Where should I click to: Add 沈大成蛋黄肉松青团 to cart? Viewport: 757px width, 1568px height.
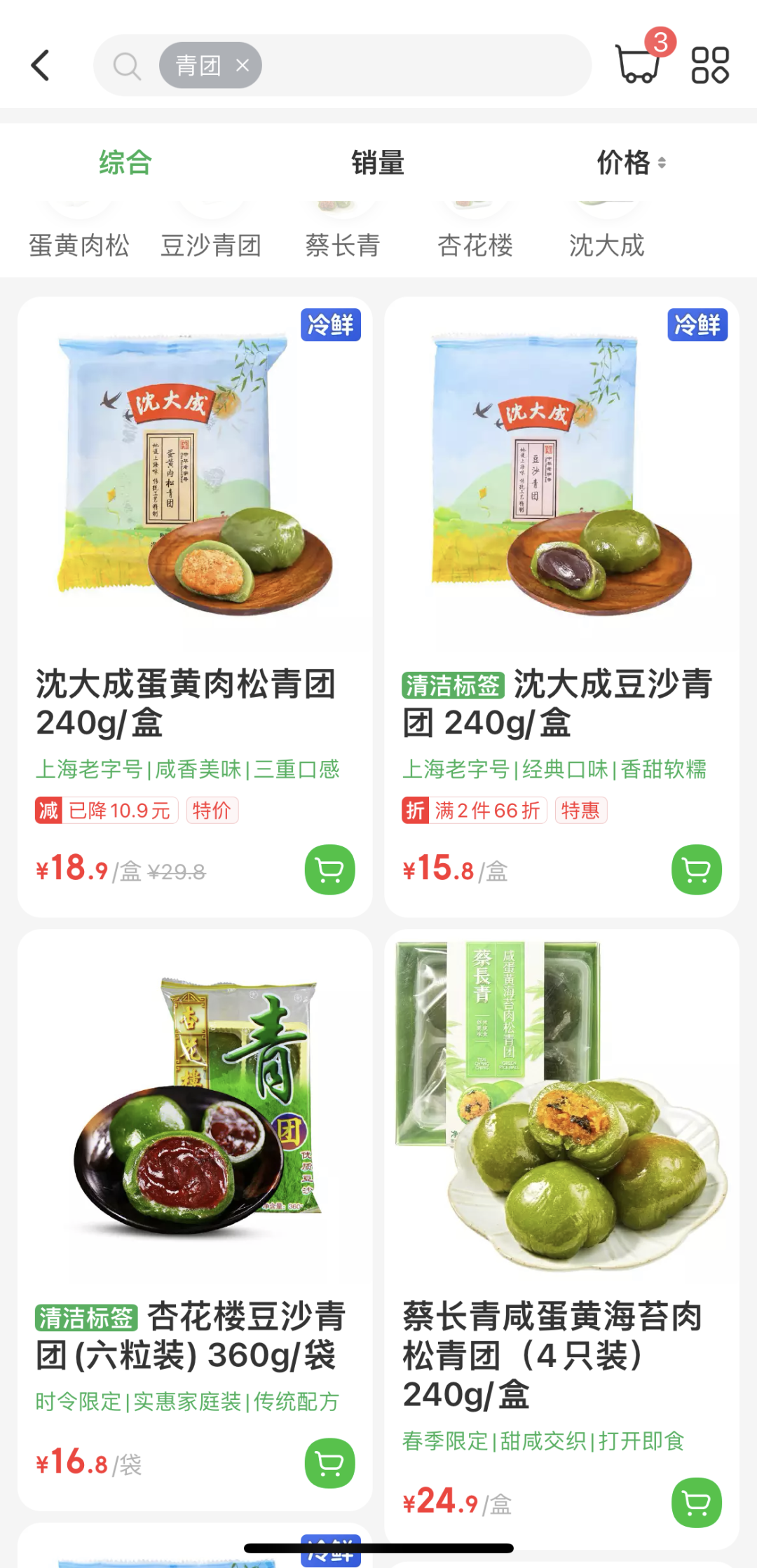tap(330, 869)
